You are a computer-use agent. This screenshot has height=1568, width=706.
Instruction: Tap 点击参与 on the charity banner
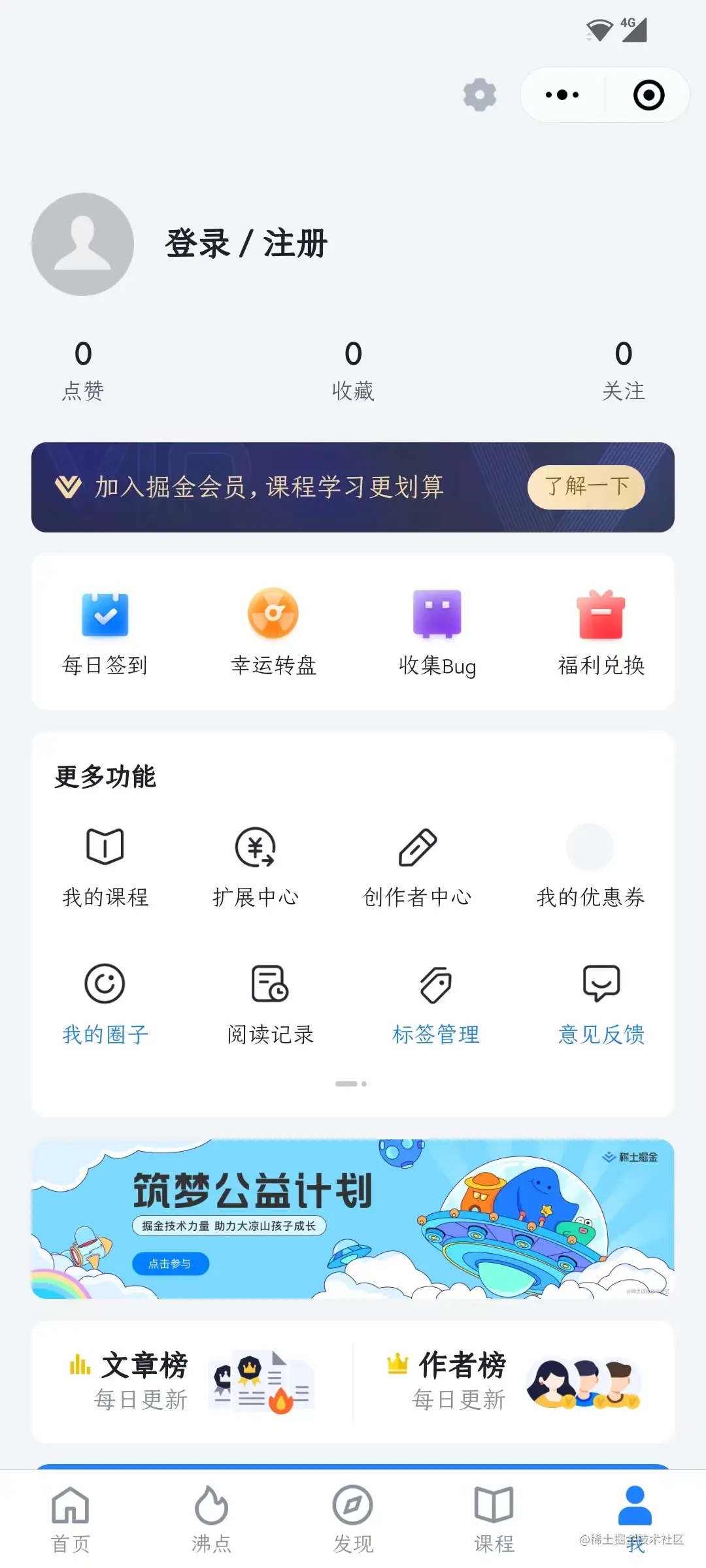171,1264
